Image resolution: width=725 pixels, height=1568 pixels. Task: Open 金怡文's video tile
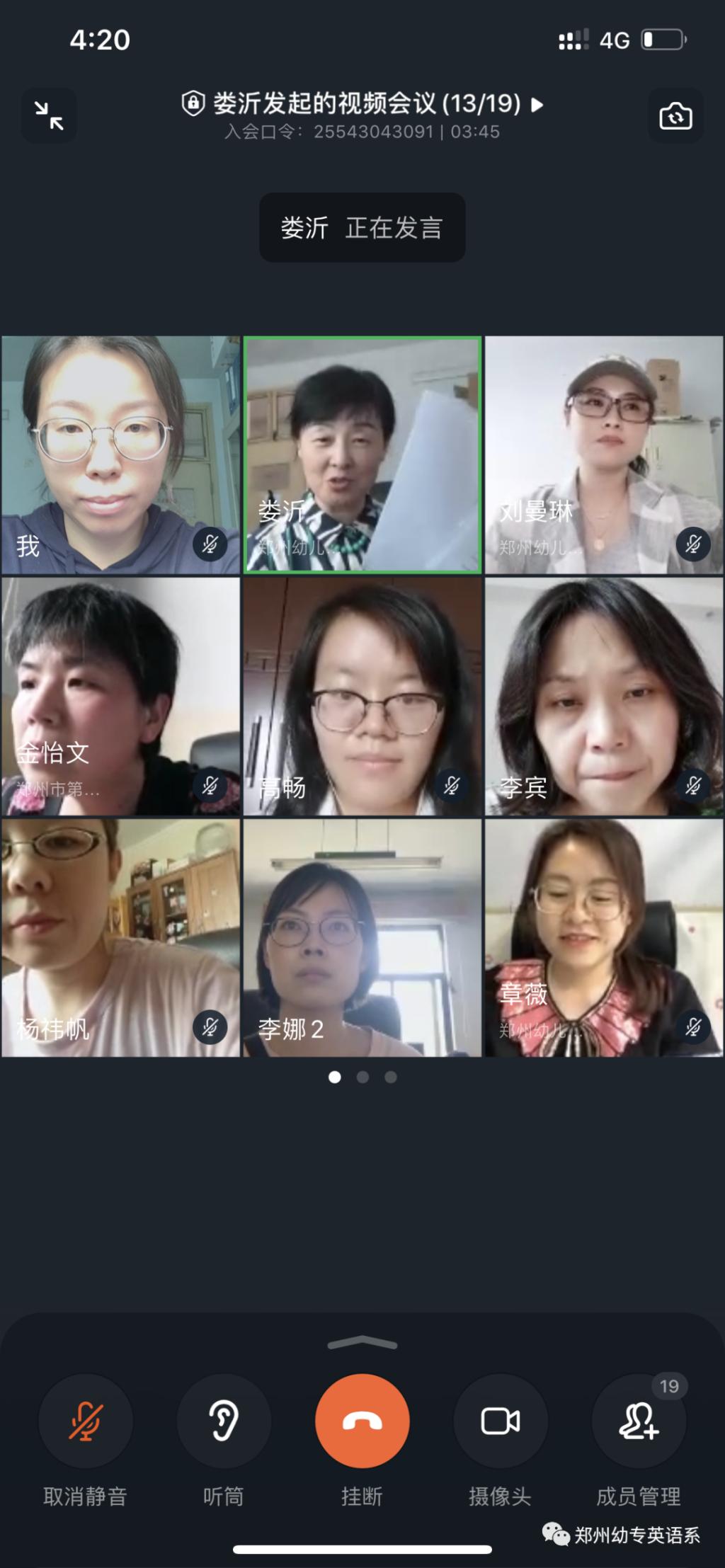[x=120, y=697]
